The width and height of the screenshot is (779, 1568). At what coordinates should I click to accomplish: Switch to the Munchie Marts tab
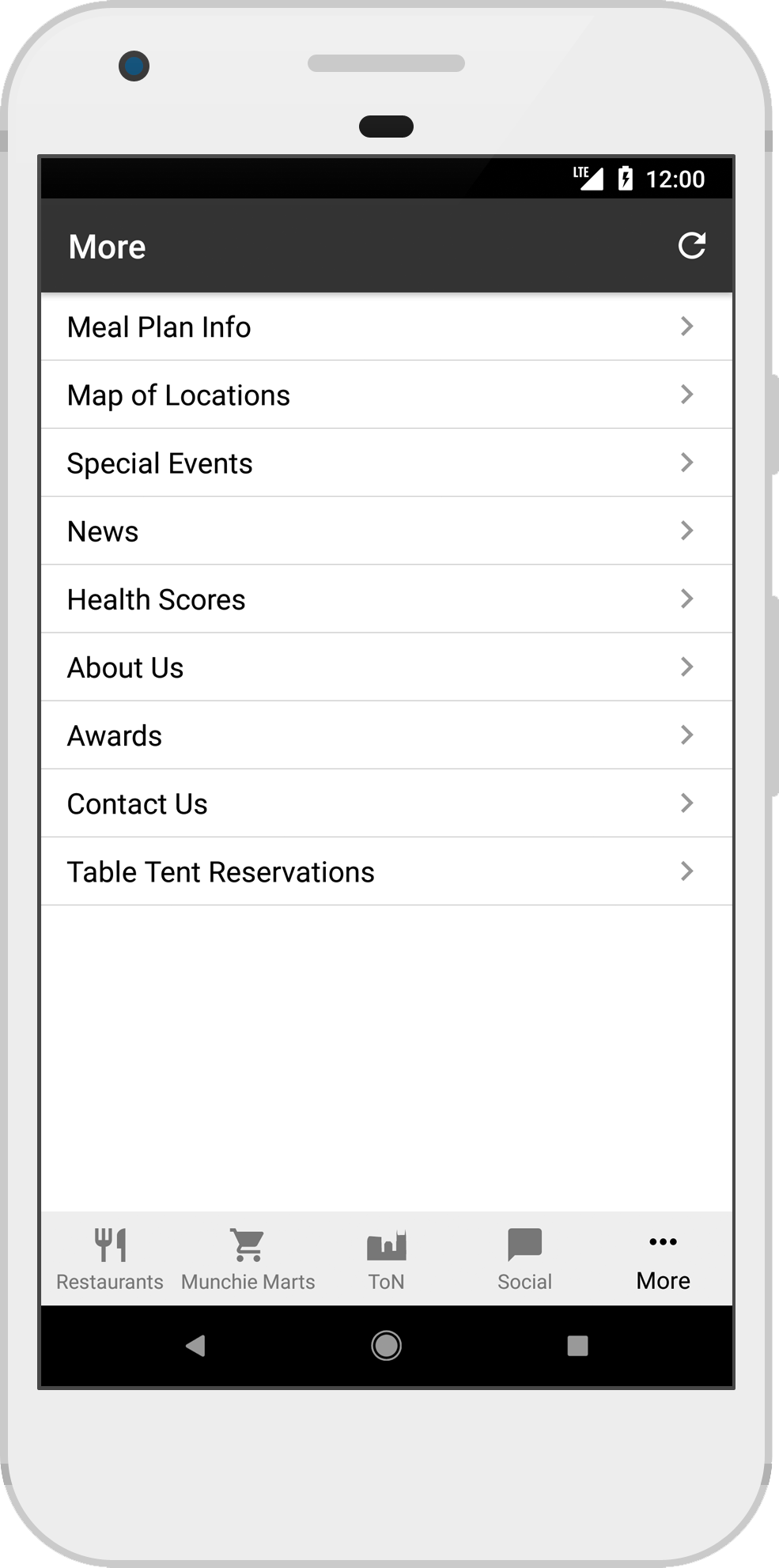click(x=248, y=1258)
